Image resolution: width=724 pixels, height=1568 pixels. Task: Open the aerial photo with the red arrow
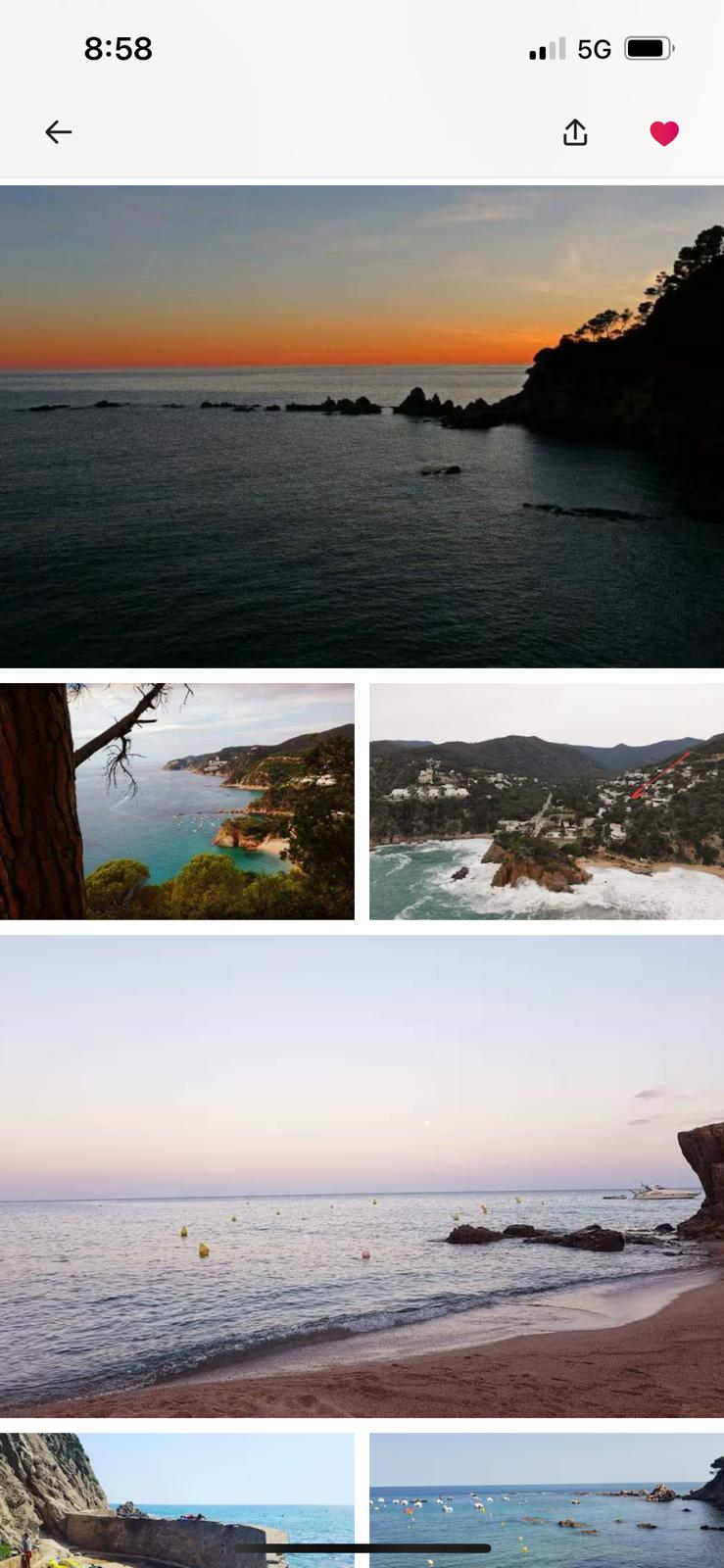tap(547, 802)
